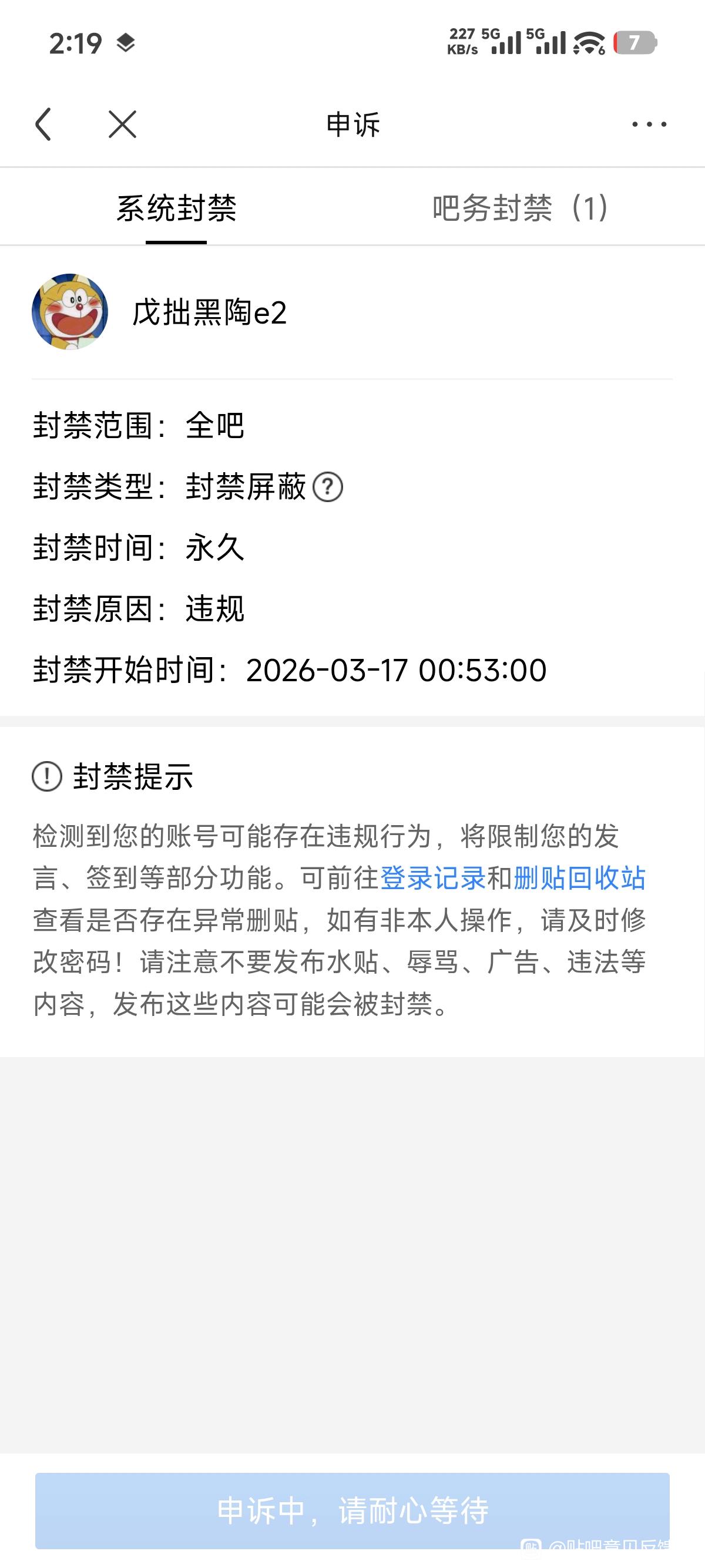Tap the 申诉中，请耐心等待 button
Image resolution: width=705 pixels, height=1568 pixels.
point(352,1510)
